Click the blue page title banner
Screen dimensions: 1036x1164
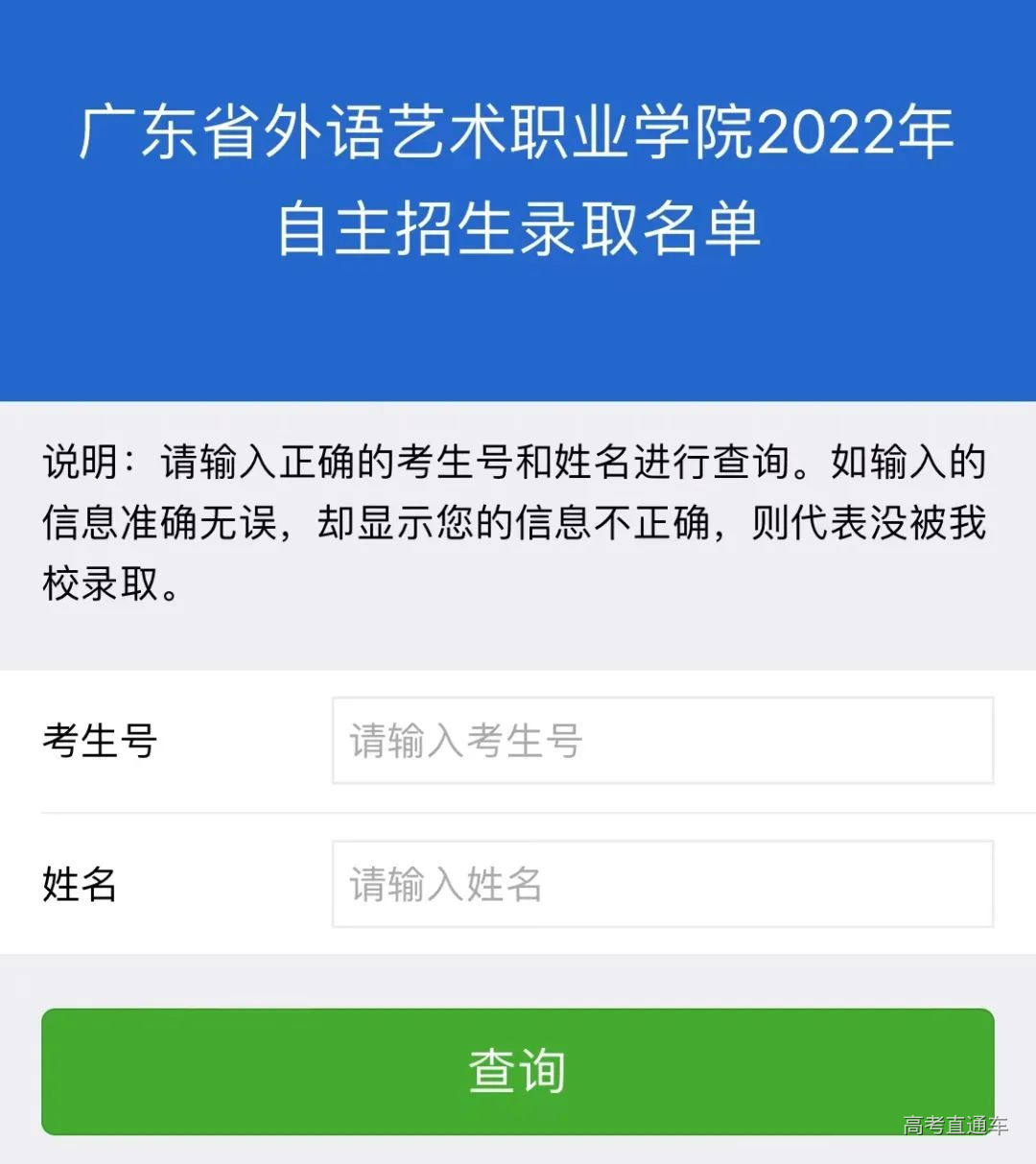click(x=518, y=192)
